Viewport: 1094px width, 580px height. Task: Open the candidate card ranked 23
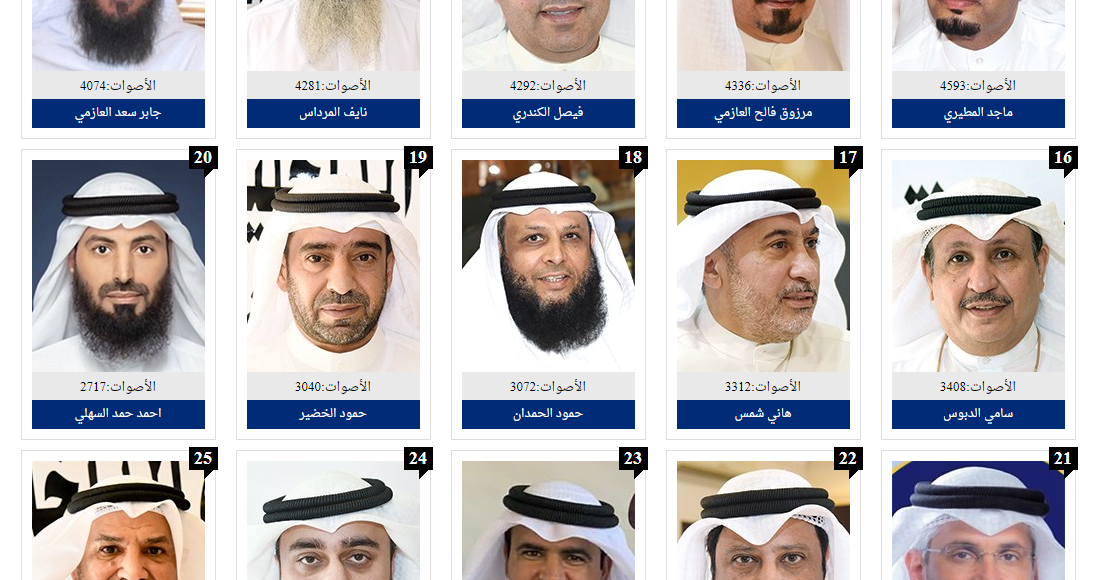coord(548,520)
